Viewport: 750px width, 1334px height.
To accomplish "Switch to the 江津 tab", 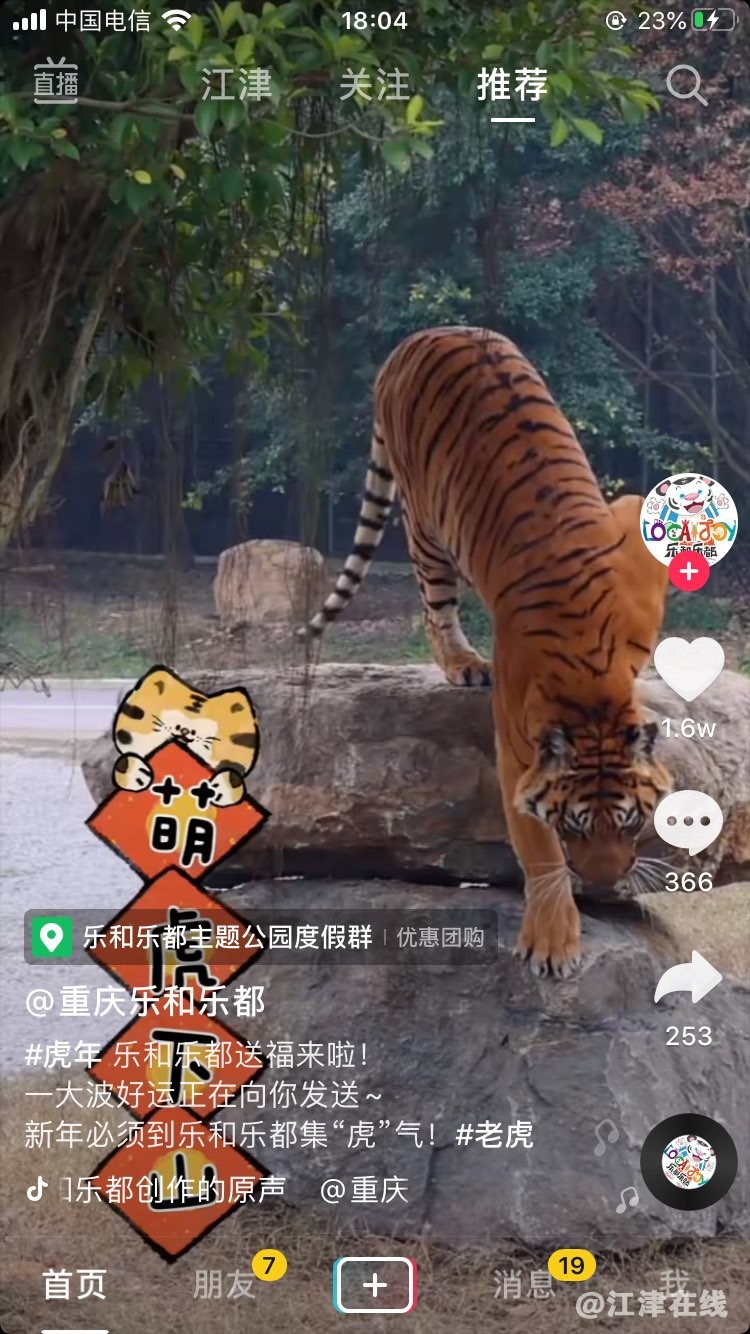I will click(236, 85).
